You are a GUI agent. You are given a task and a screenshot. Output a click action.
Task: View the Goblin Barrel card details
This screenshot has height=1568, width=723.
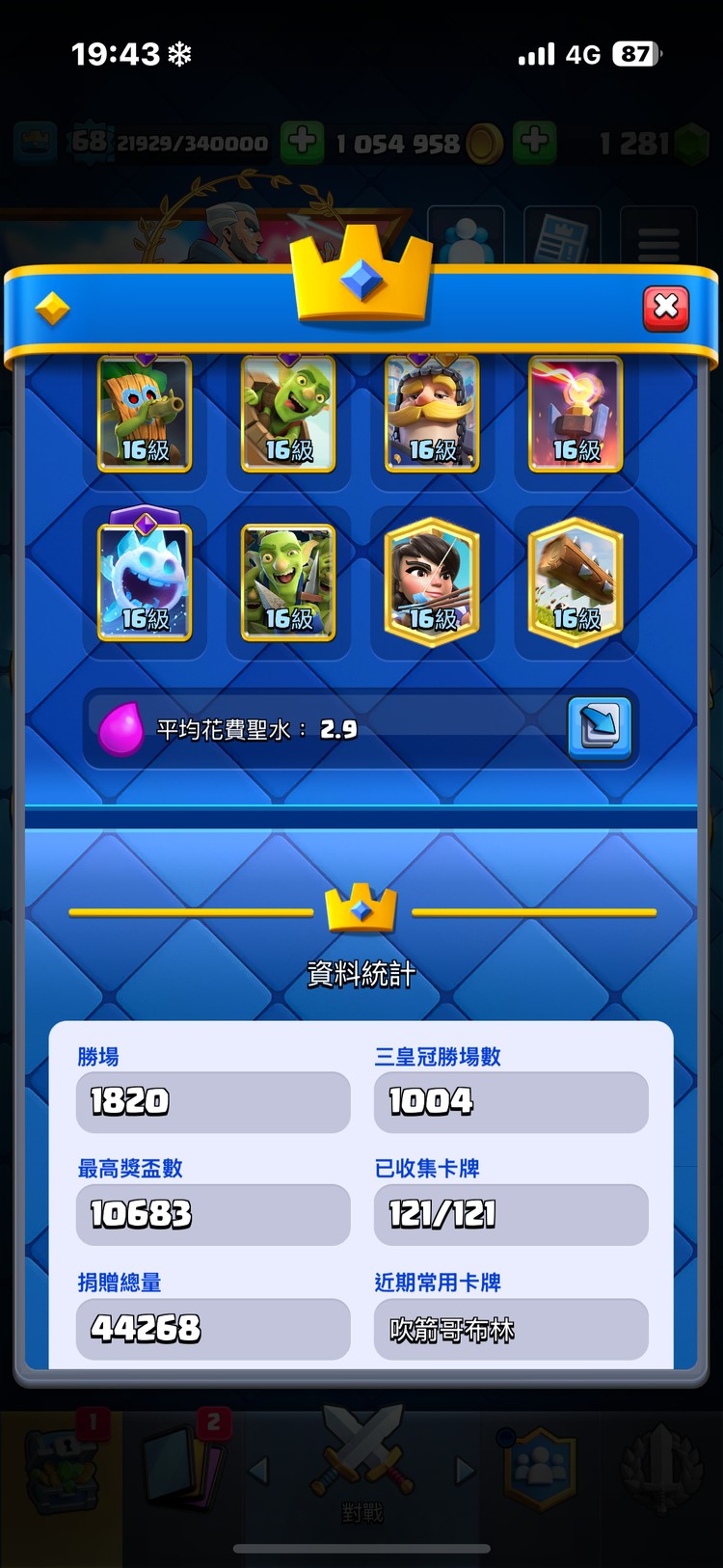pos(288,415)
